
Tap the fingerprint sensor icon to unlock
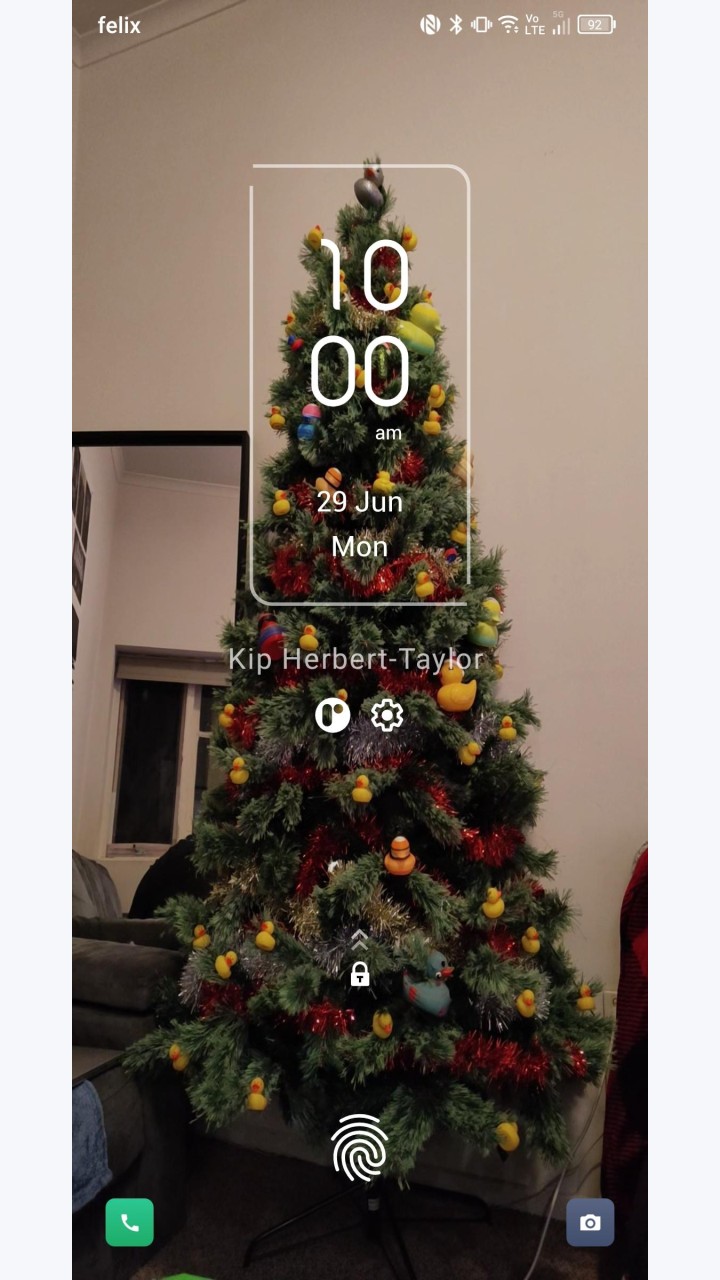pos(360,1148)
